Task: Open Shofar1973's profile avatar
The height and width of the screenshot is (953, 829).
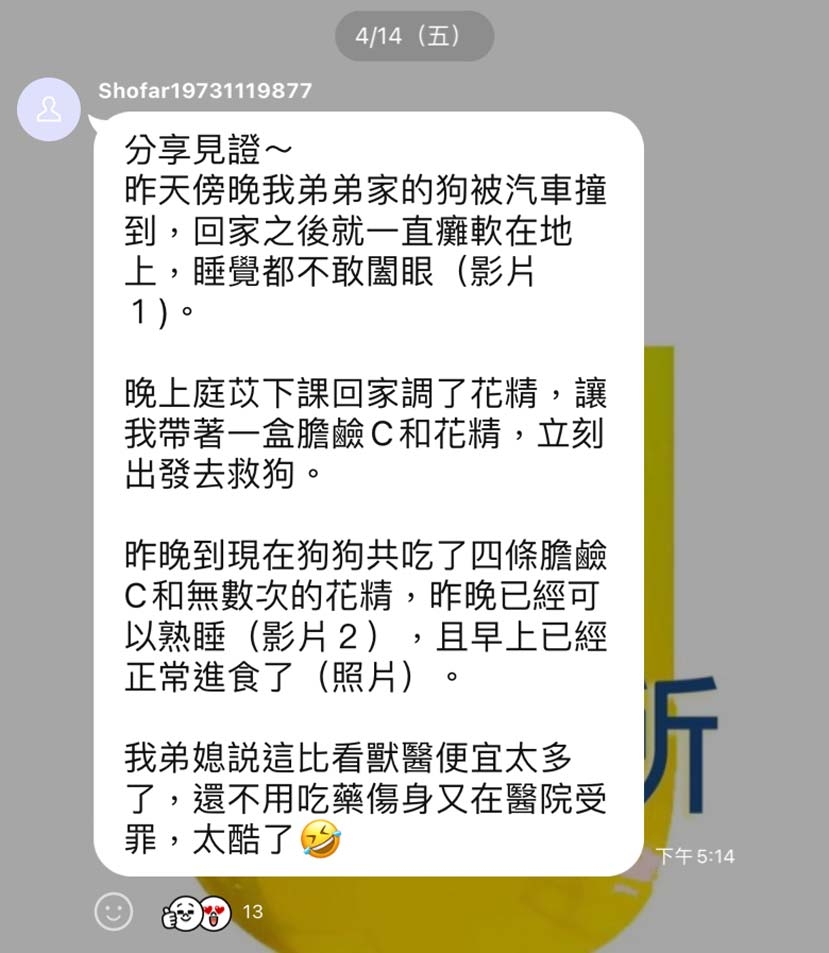Action: click(49, 109)
